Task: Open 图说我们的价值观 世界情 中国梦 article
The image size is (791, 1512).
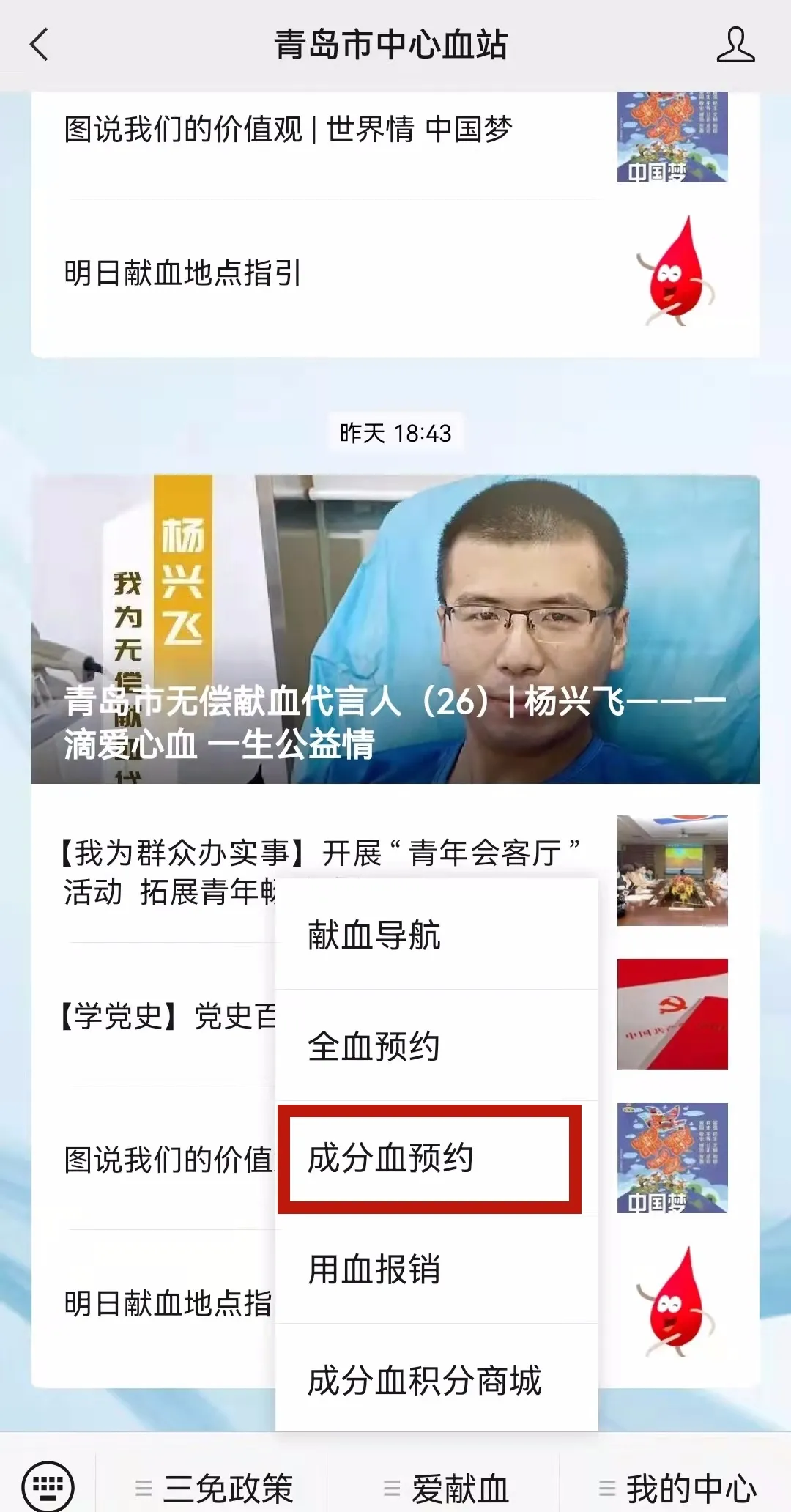Action: tap(287, 130)
